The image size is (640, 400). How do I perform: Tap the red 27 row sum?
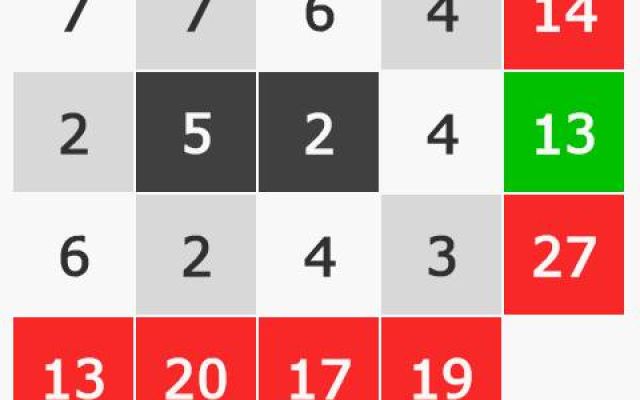(x=565, y=255)
